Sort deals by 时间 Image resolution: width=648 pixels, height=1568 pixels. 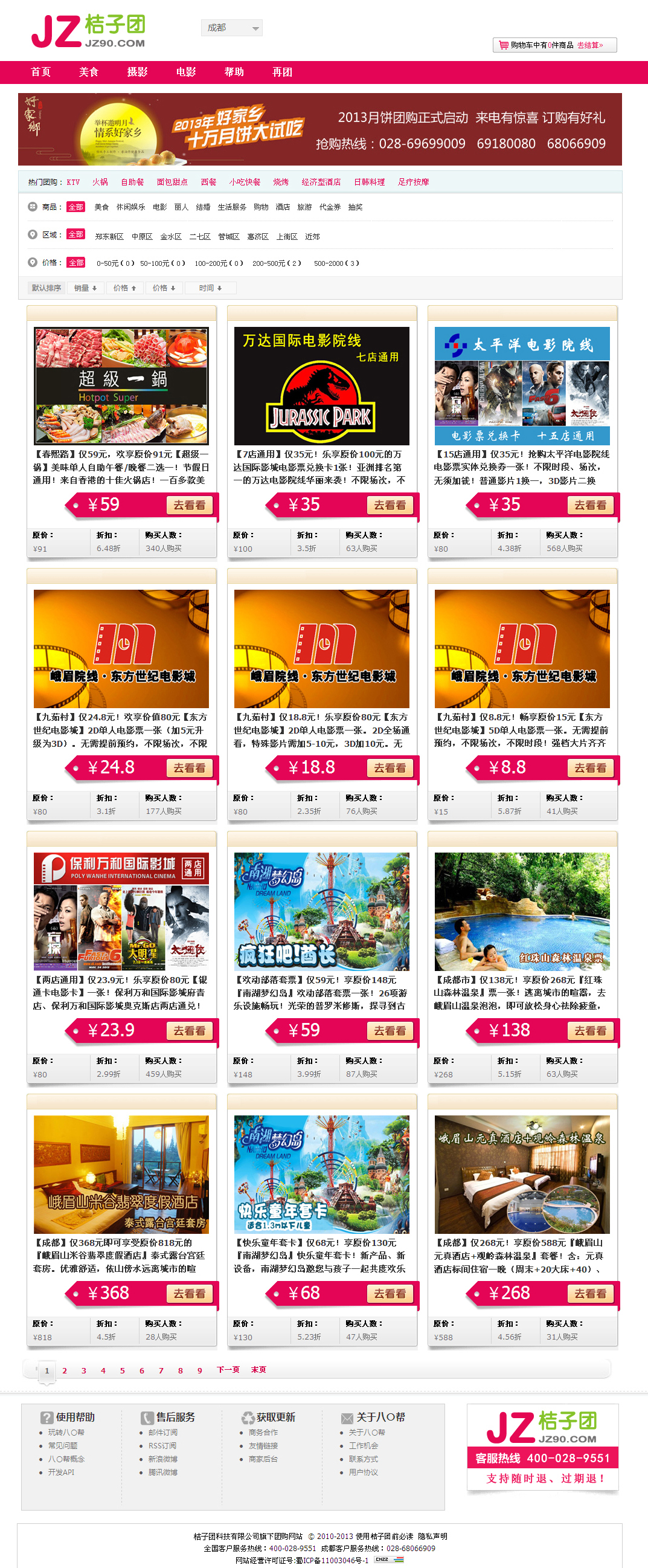210,288
